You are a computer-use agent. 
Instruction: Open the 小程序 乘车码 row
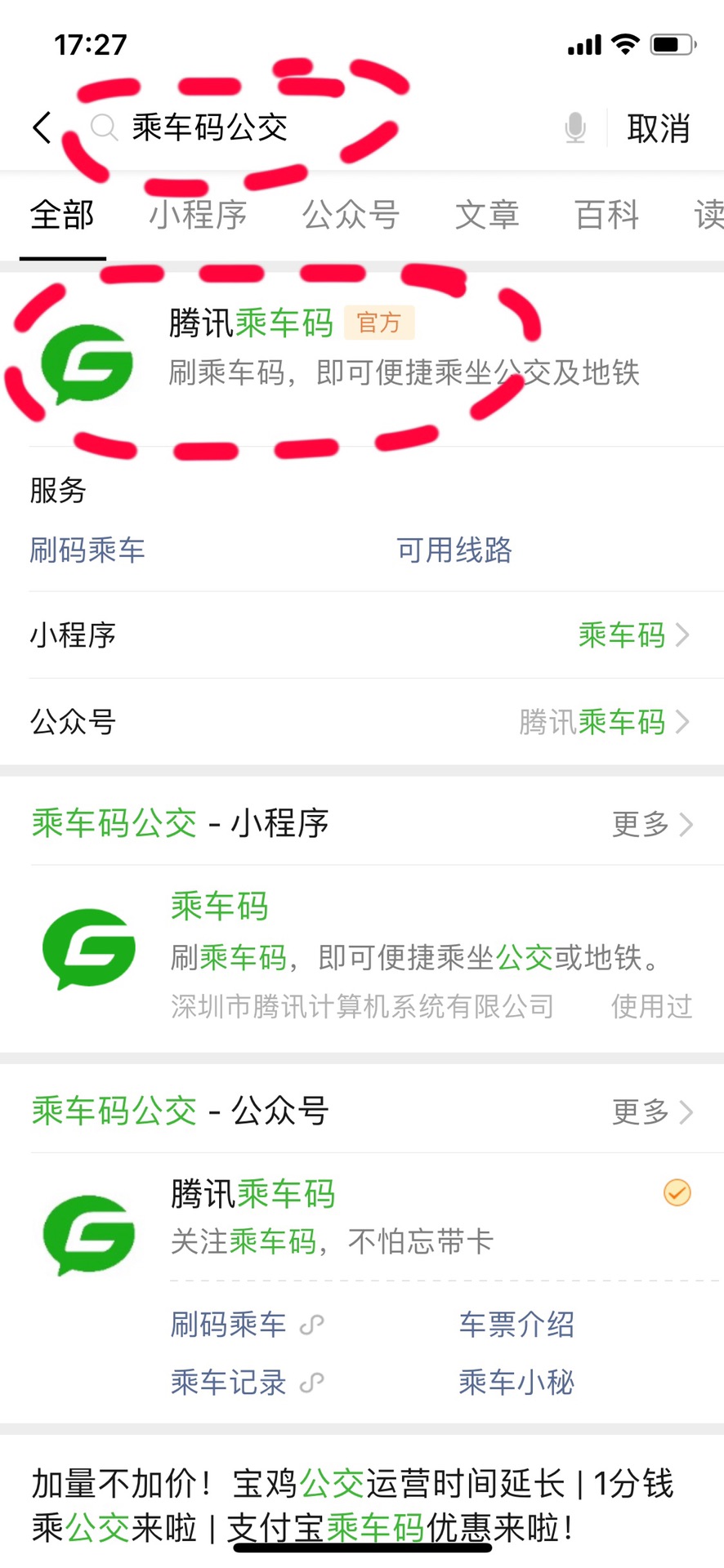coord(361,635)
